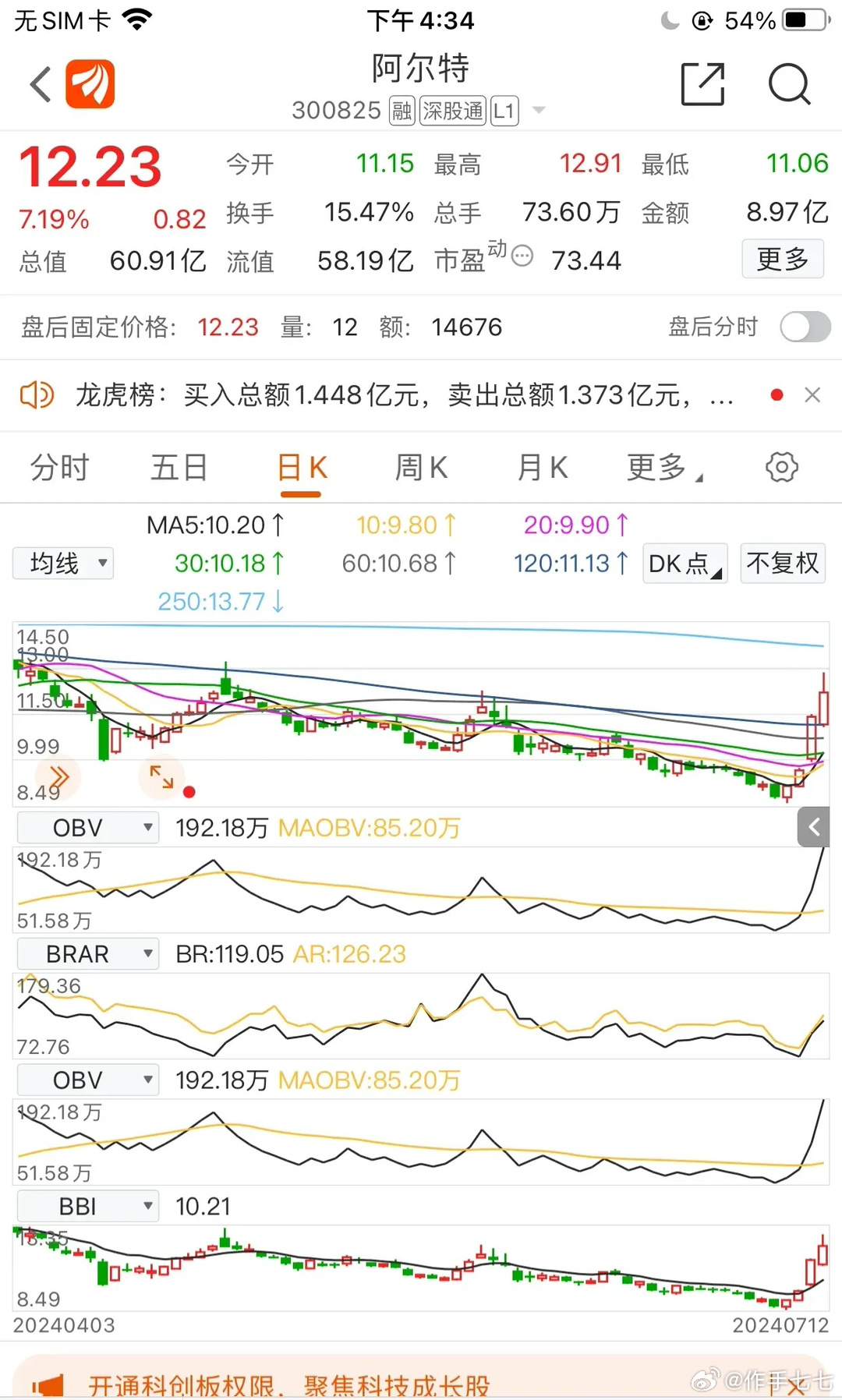Open the BBI indicator dropdown
842x1400 pixels.
point(88,1207)
